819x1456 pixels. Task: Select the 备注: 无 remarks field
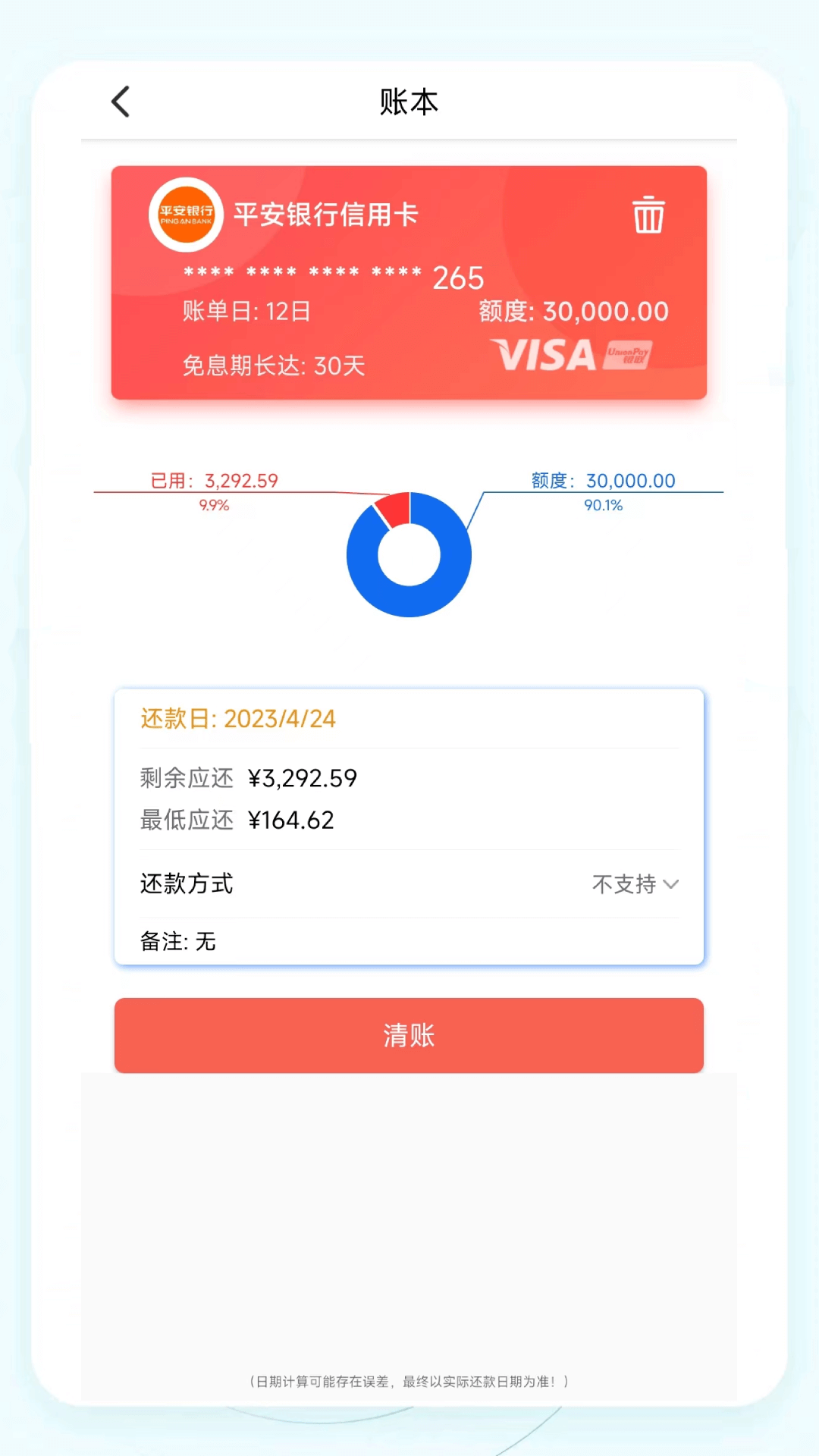point(177,942)
